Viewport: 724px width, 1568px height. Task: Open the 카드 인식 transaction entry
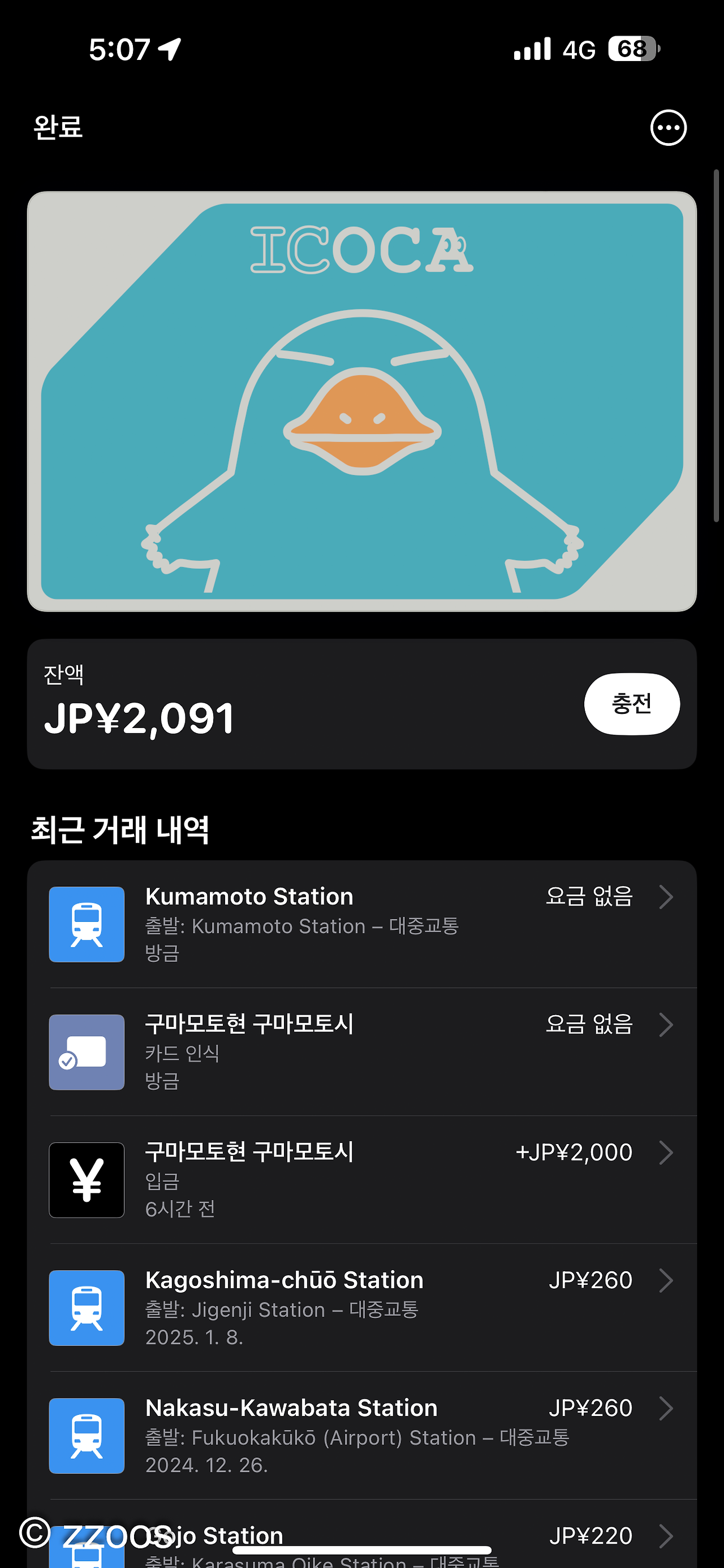pyautogui.click(x=361, y=1051)
